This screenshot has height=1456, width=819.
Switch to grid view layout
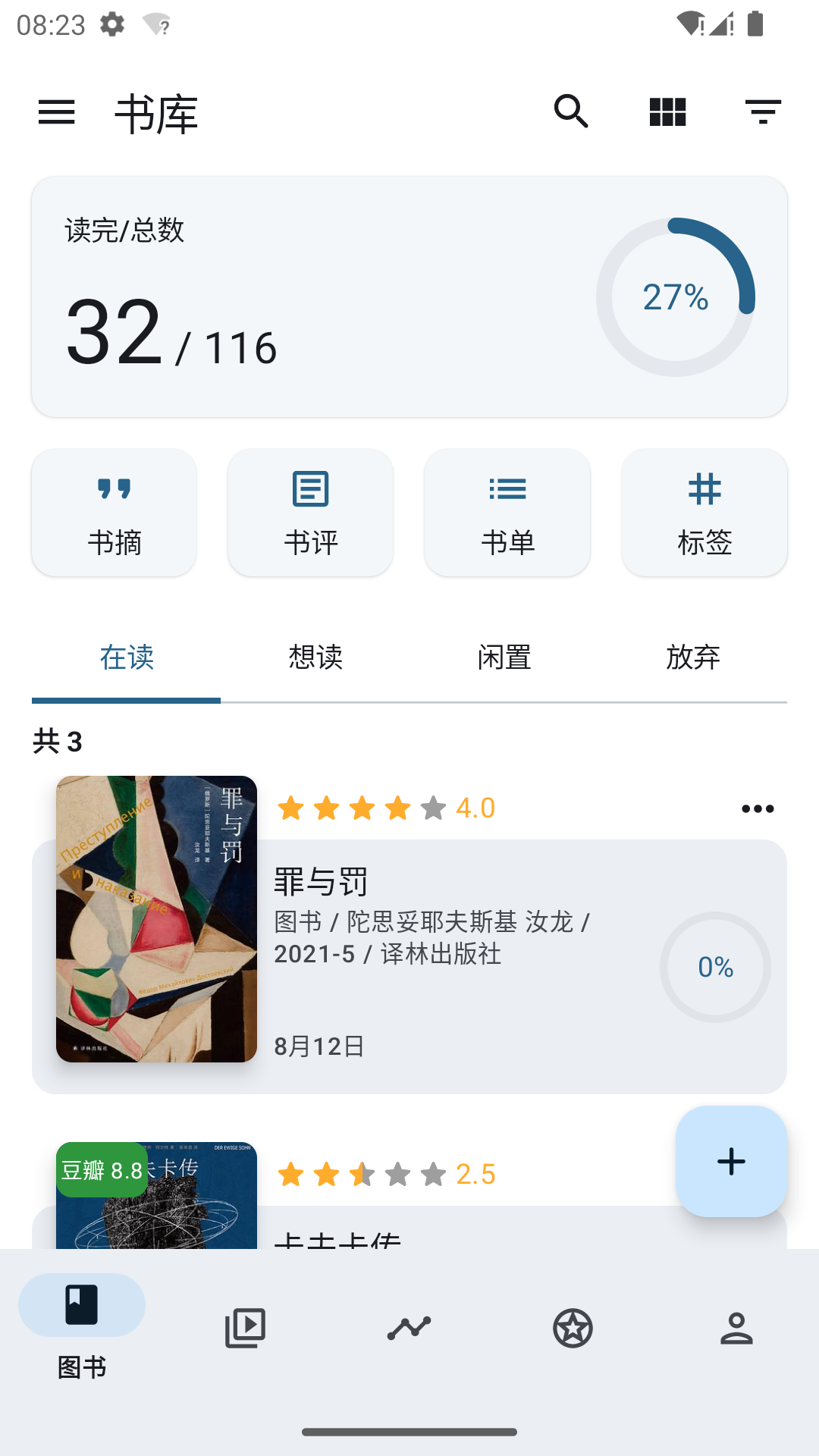click(x=667, y=112)
